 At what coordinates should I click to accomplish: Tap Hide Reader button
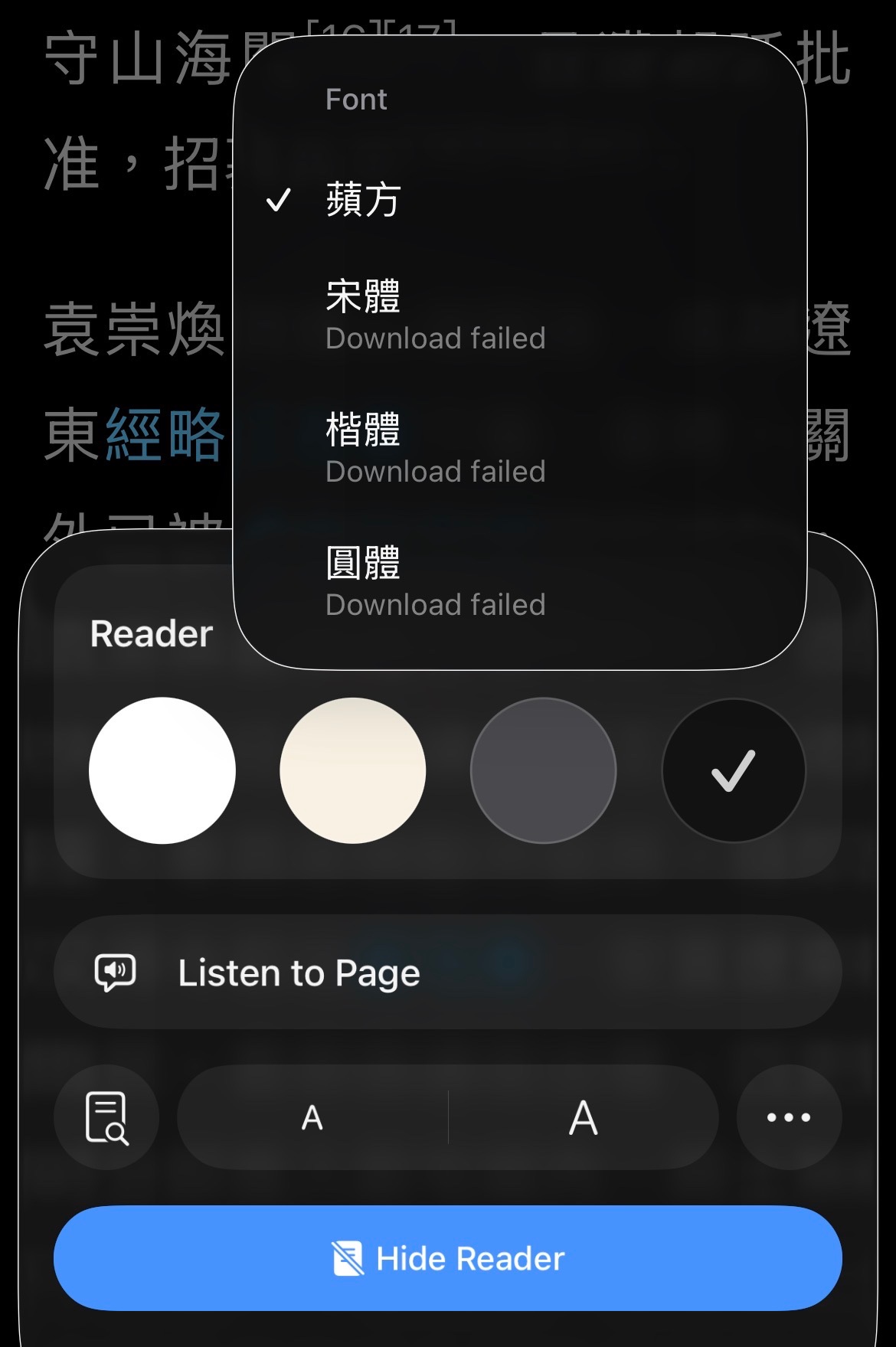tap(448, 1258)
